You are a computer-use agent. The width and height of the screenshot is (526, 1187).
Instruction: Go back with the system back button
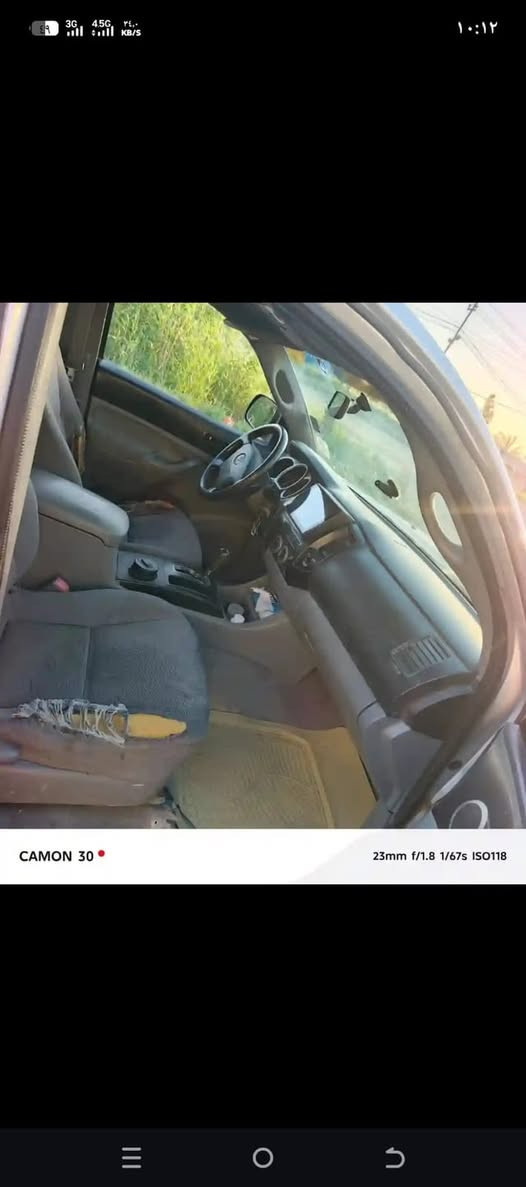394,1157
